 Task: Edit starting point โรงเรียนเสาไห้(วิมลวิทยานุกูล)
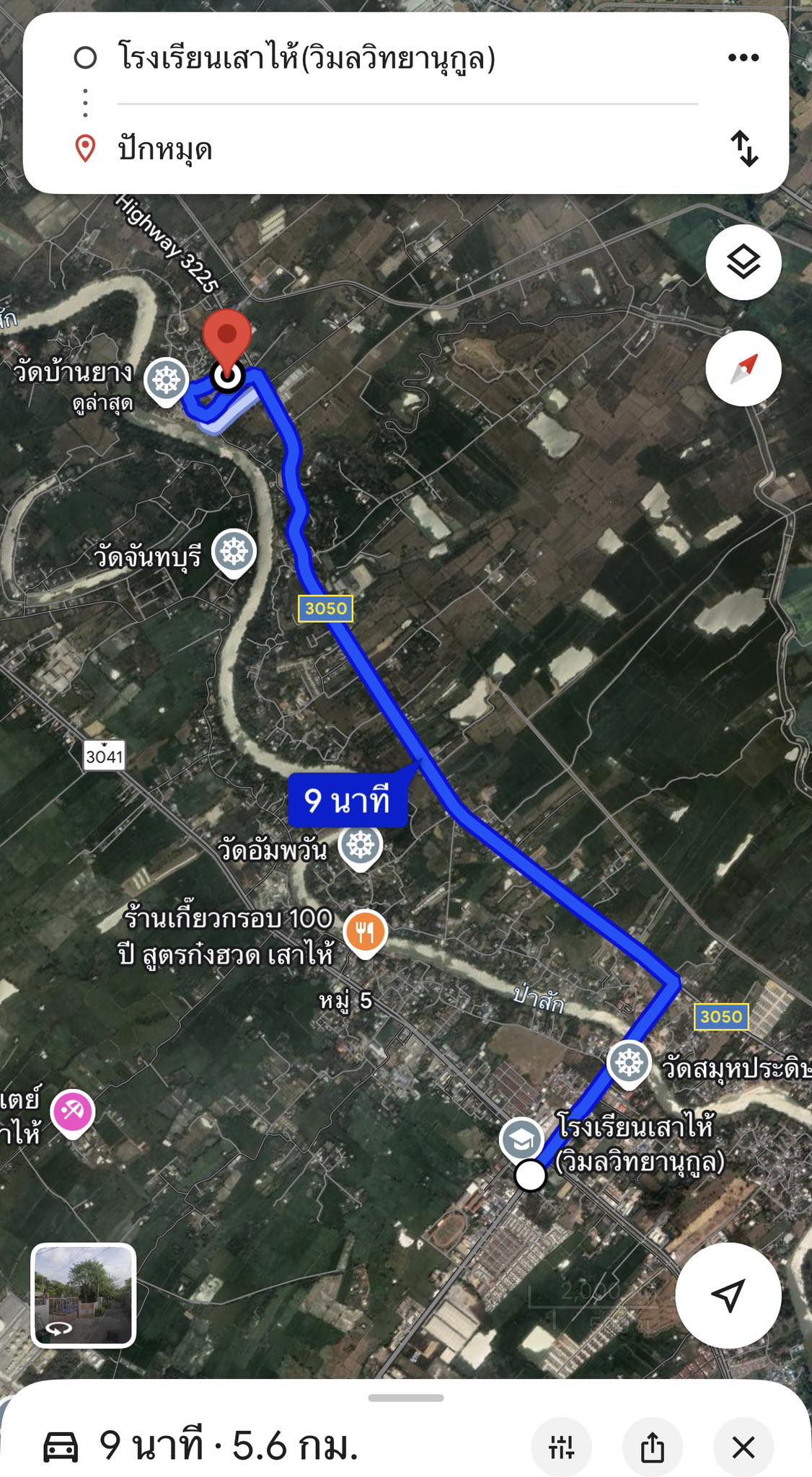[306, 58]
